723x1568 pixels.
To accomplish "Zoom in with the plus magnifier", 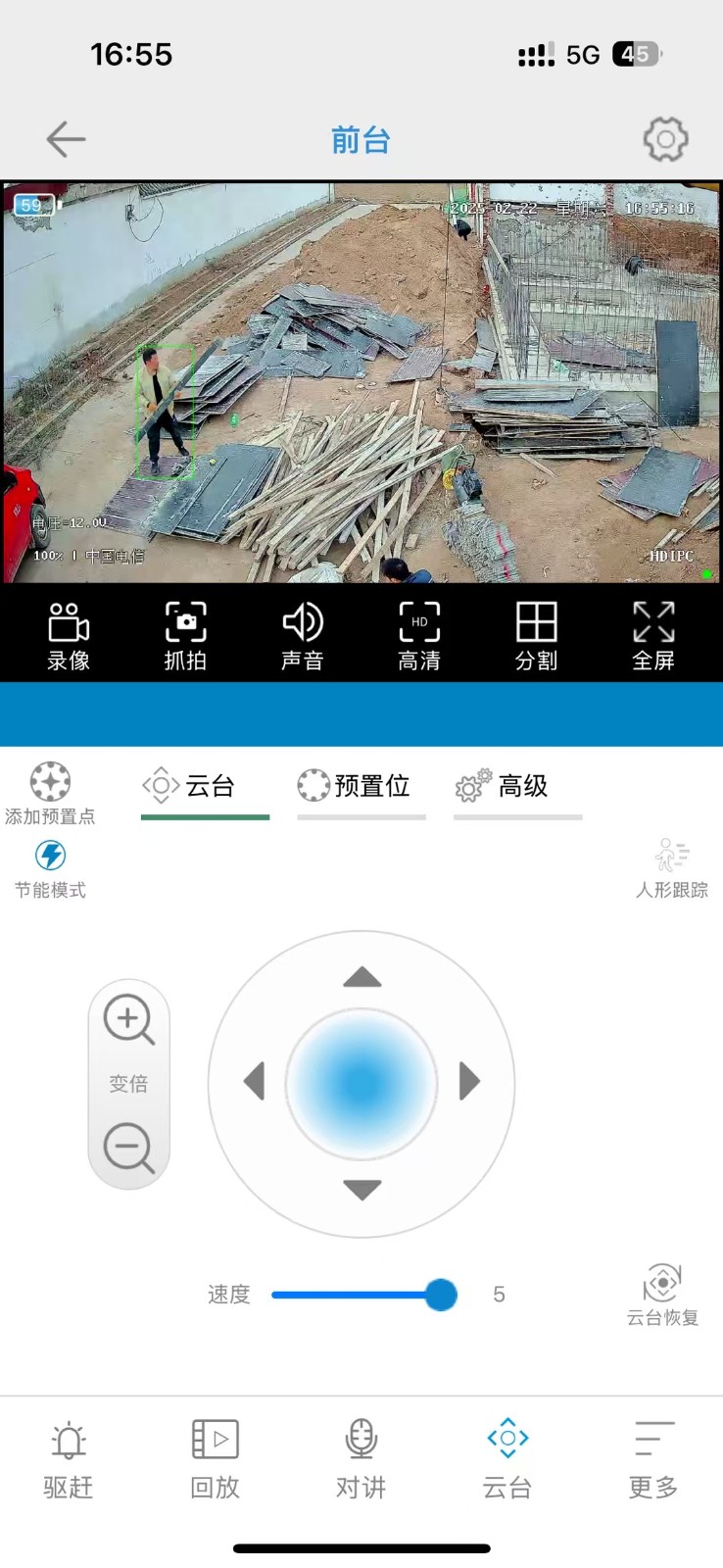I will 128,1020.
